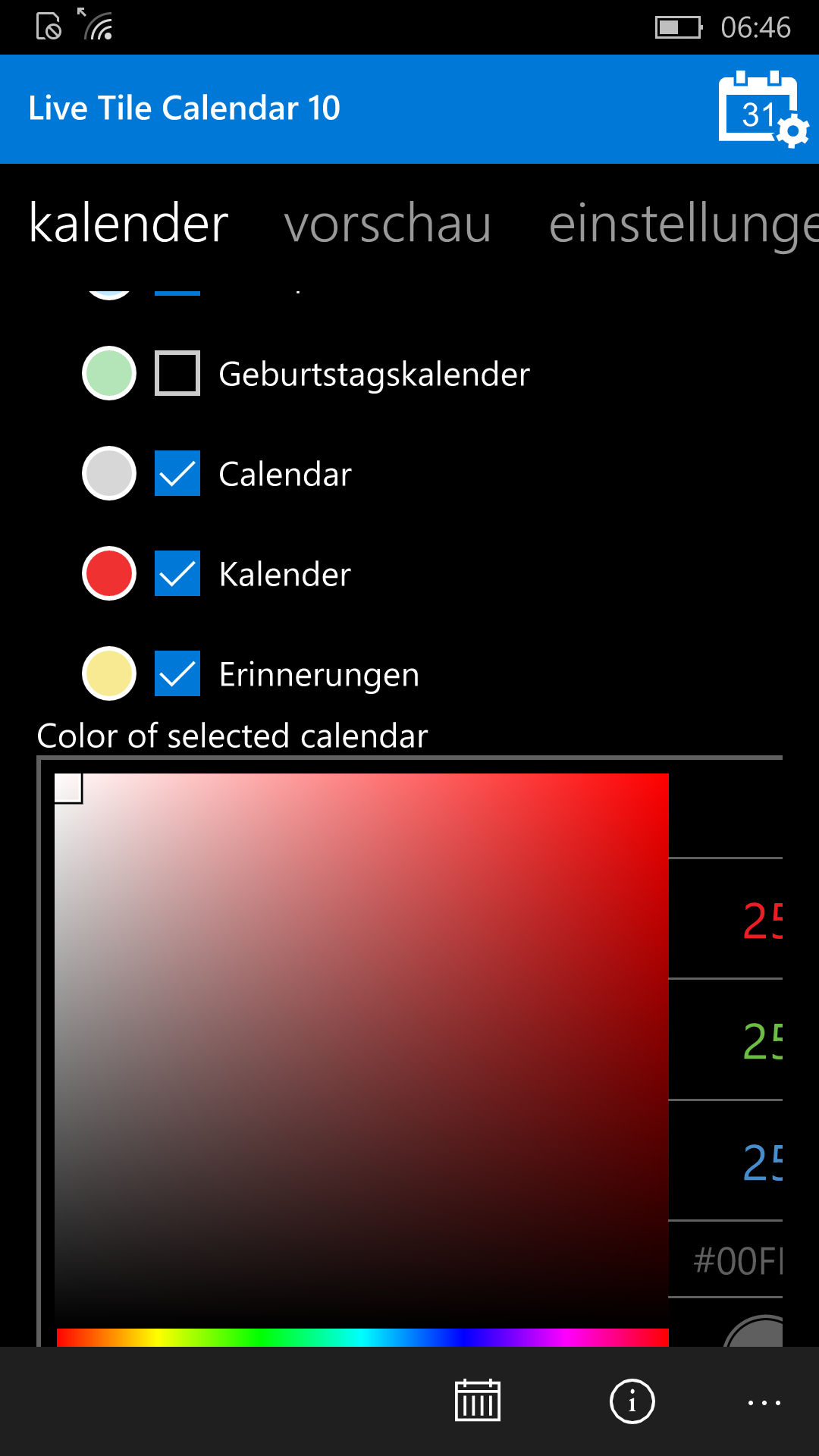The width and height of the screenshot is (819, 1456).
Task: Select the green color circle for Geburtstagskalender
Action: 109,373
